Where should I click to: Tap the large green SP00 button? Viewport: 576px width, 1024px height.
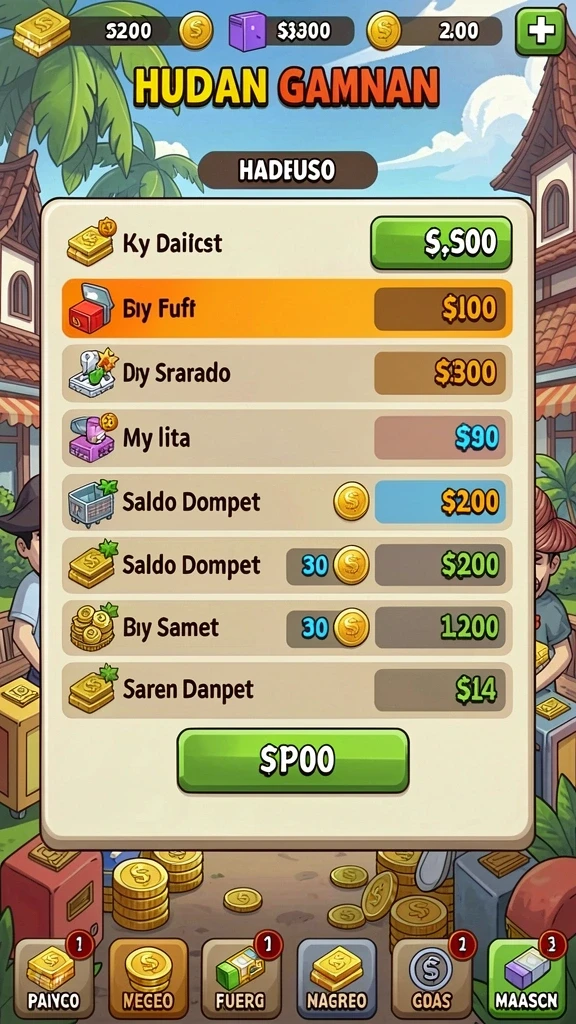pyautogui.click(x=293, y=760)
